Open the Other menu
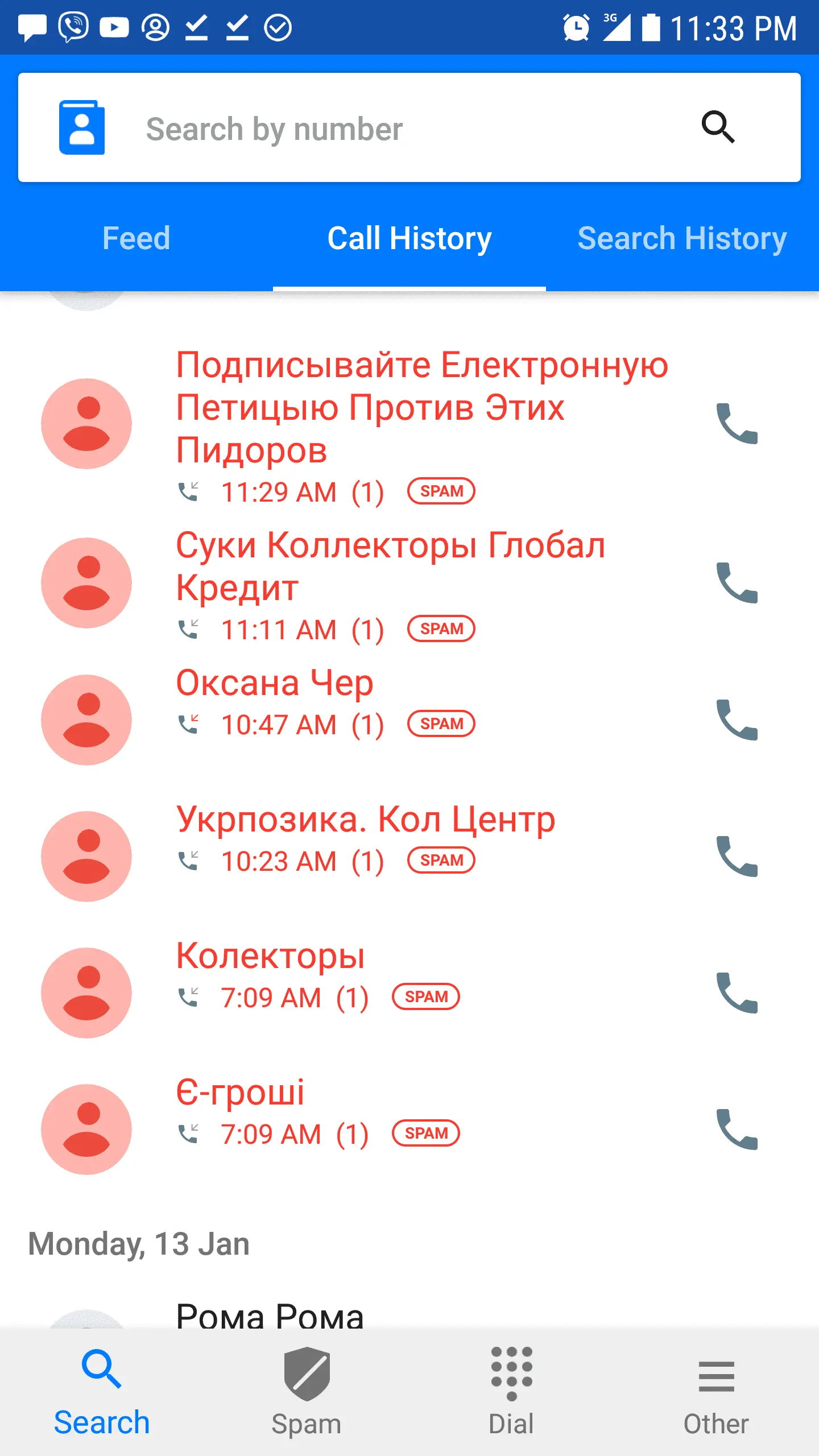The height and width of the screenshot is (1456, 819). [x=716, y=1391]
